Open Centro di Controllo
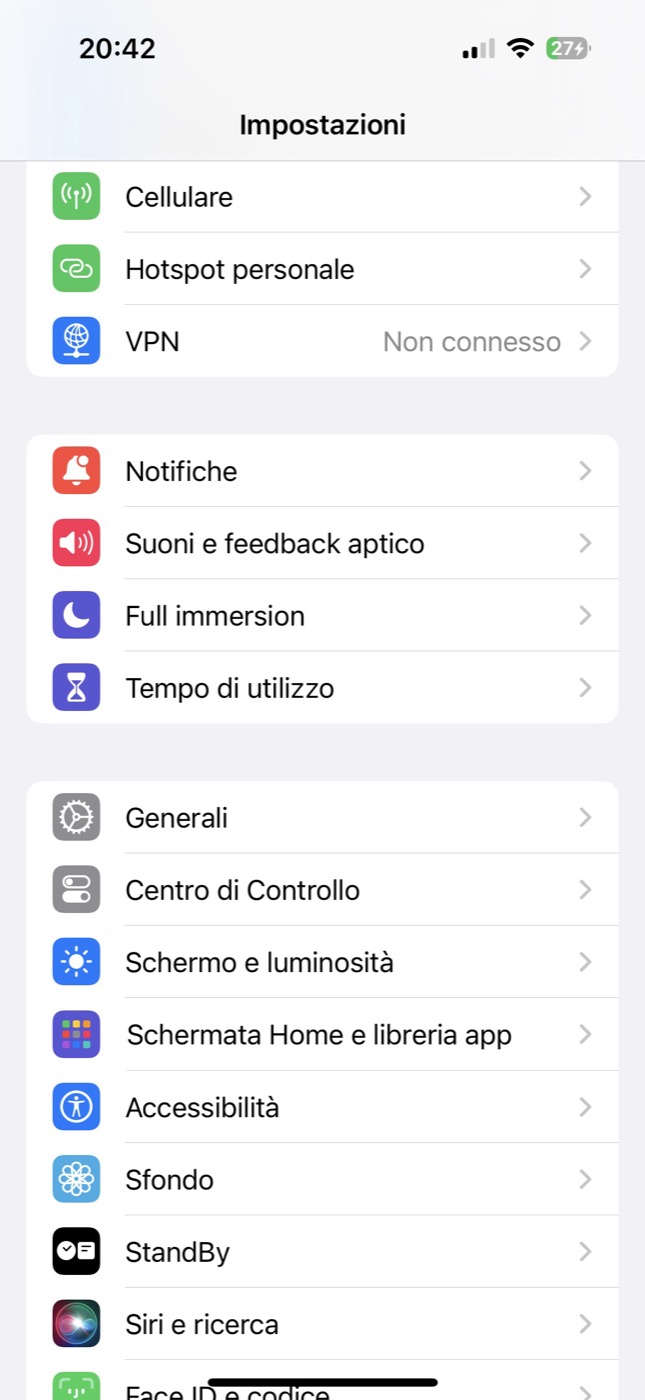The width and height of the screenshot is (645, 1400). (322, 889)
